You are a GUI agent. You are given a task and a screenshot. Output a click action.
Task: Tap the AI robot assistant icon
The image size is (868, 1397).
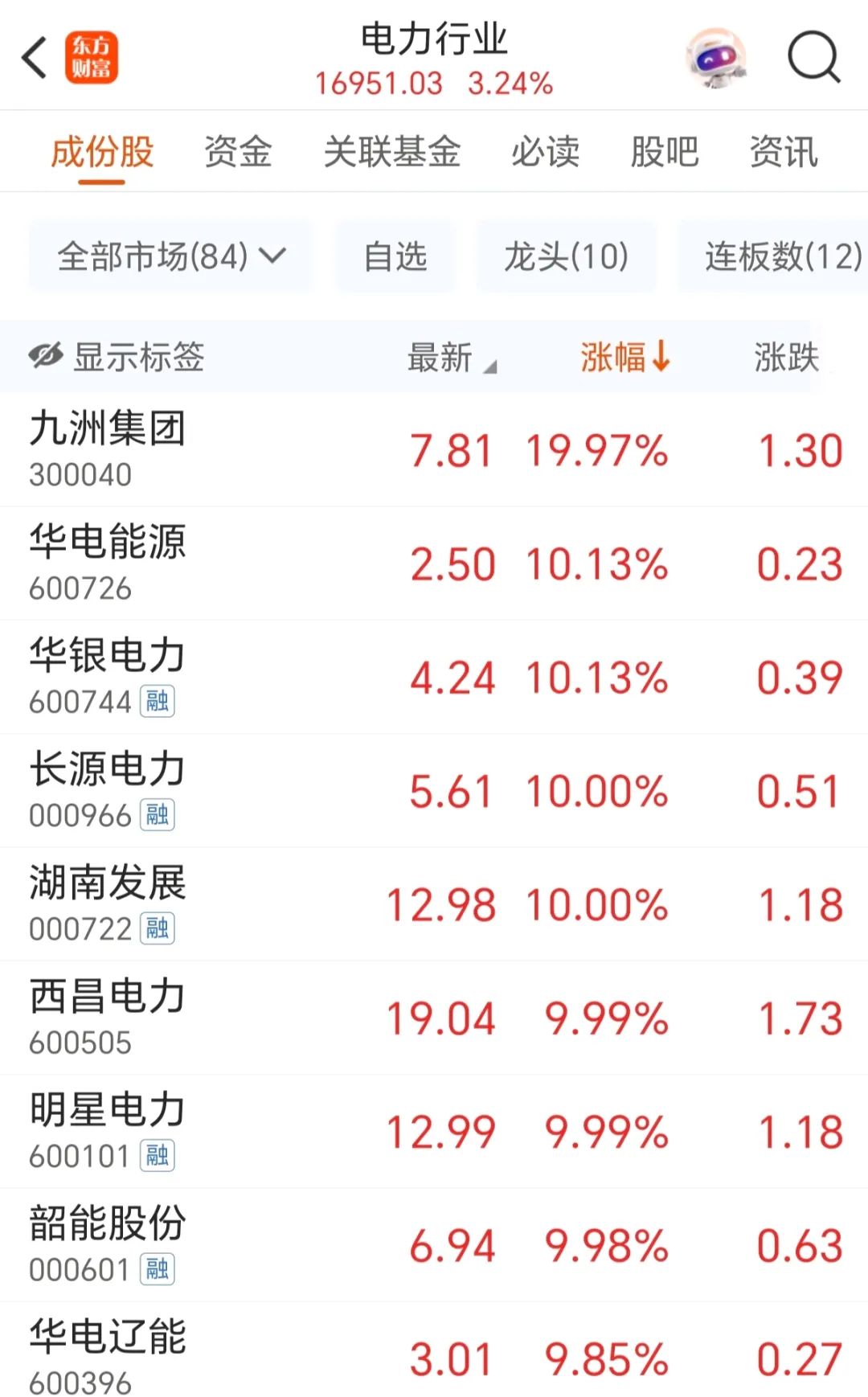tap(717, 60)
